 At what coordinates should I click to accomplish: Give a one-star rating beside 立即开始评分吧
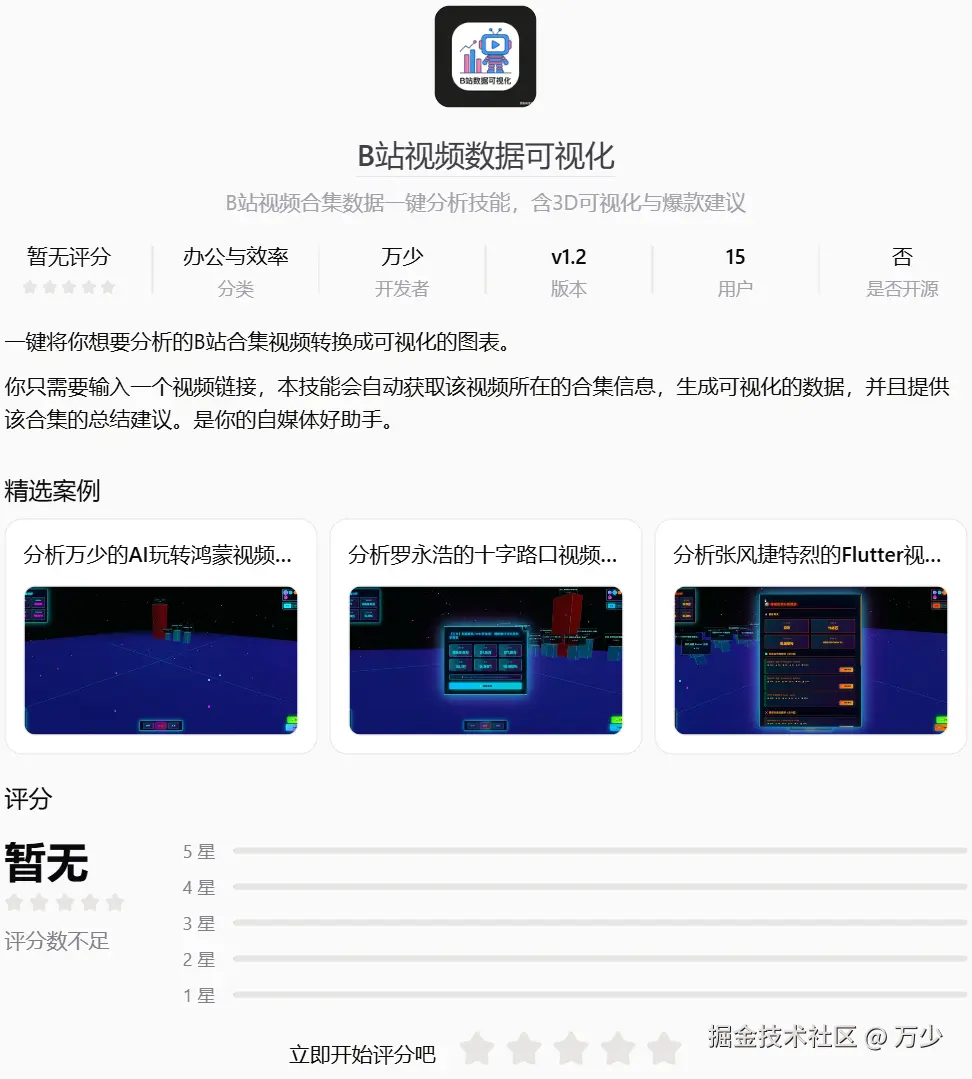click(x=477, y=1049)
